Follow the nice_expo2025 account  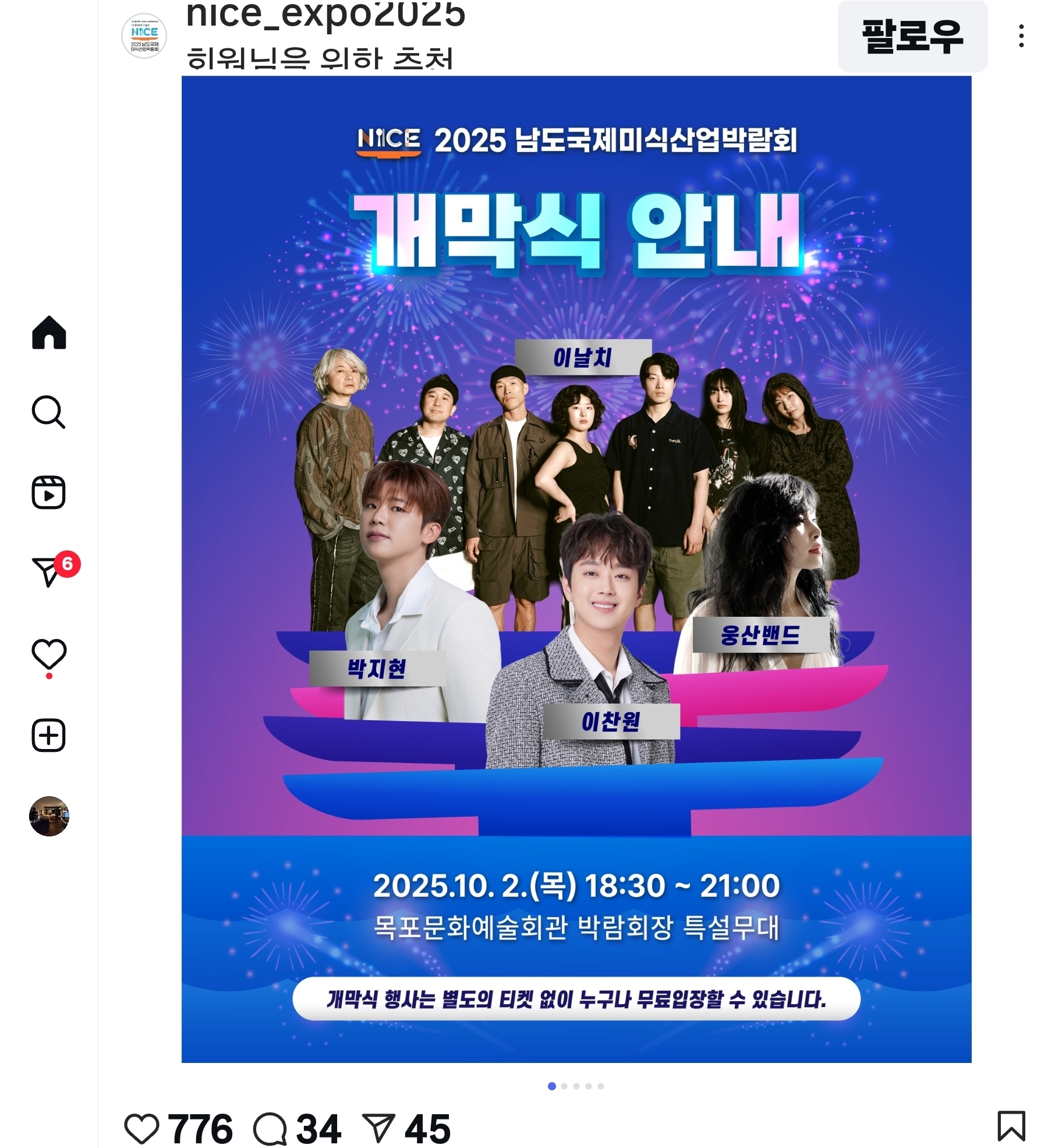(x=911, y=37)
